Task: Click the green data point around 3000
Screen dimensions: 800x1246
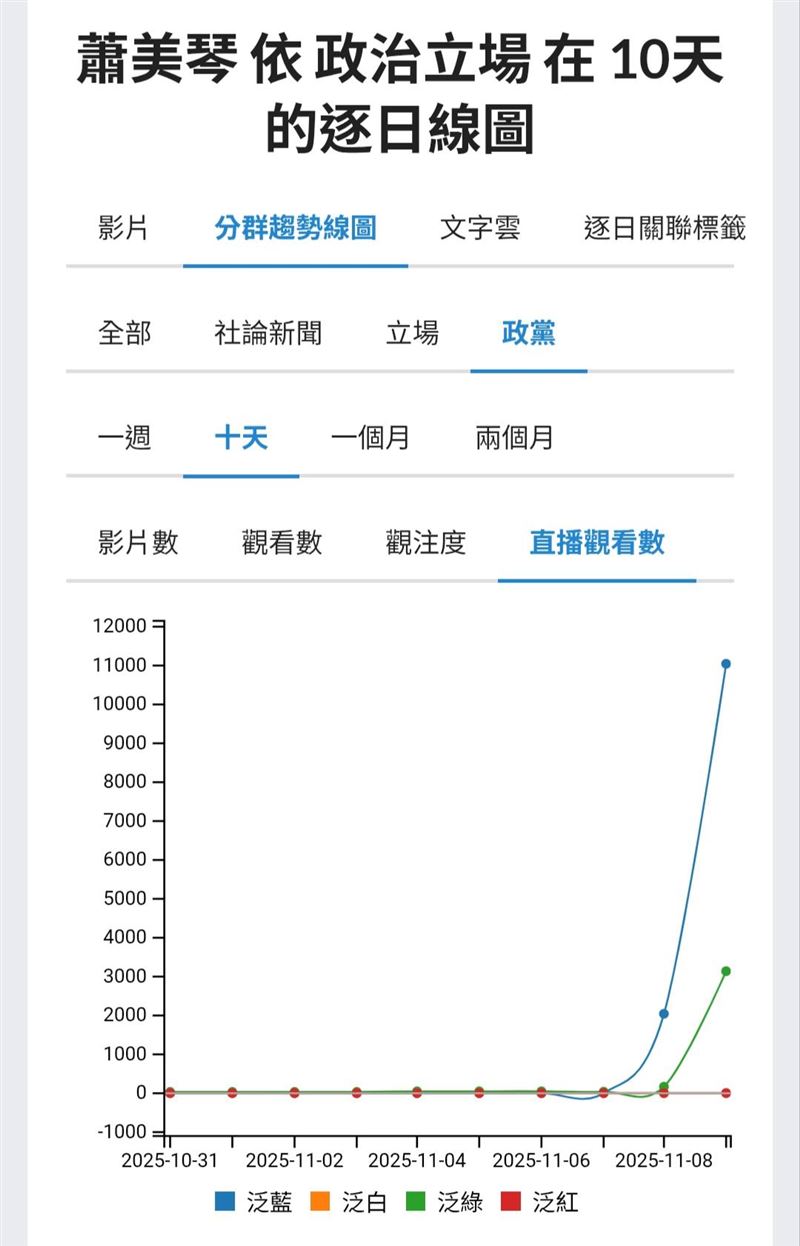Action: pos(727,971)
